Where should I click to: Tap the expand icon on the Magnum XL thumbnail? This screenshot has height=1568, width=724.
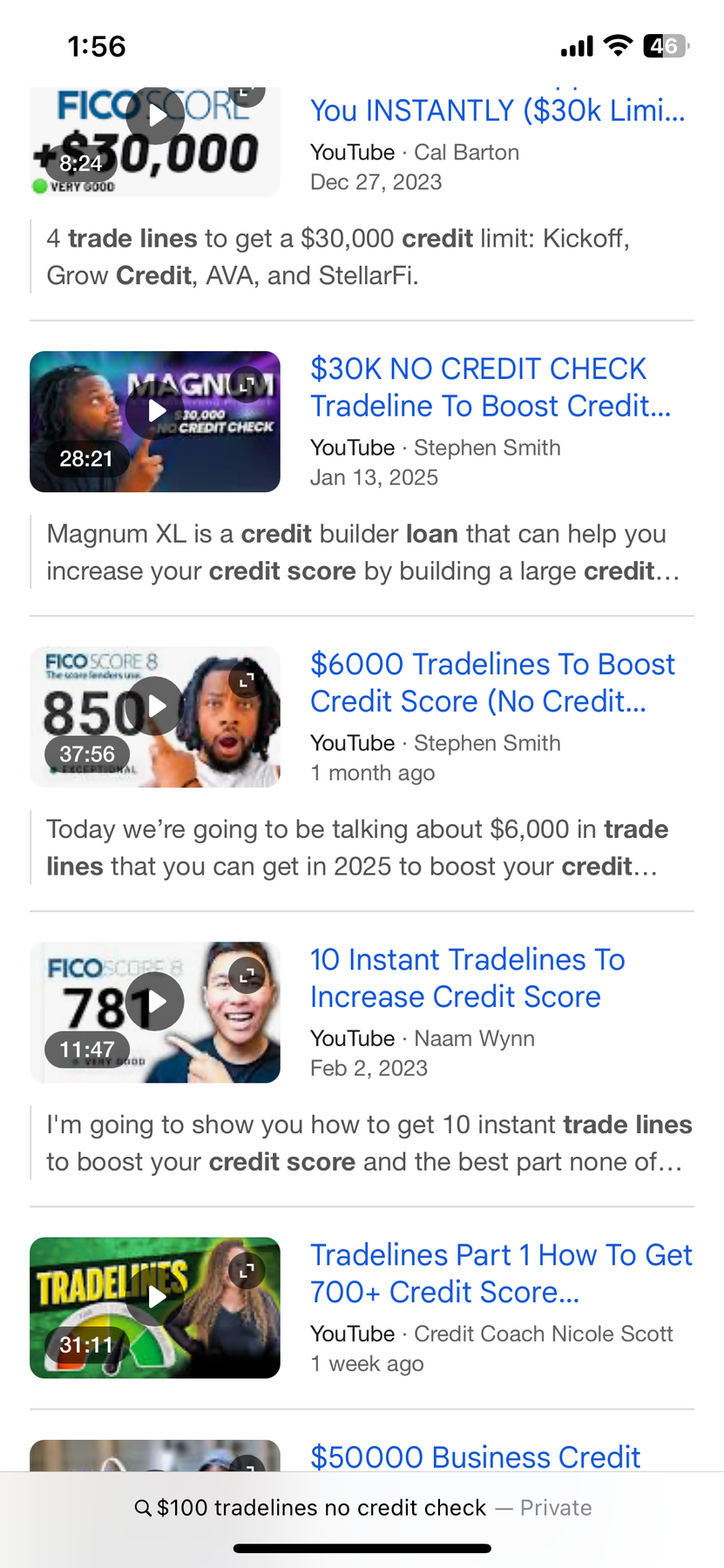(x=247, y=384)
